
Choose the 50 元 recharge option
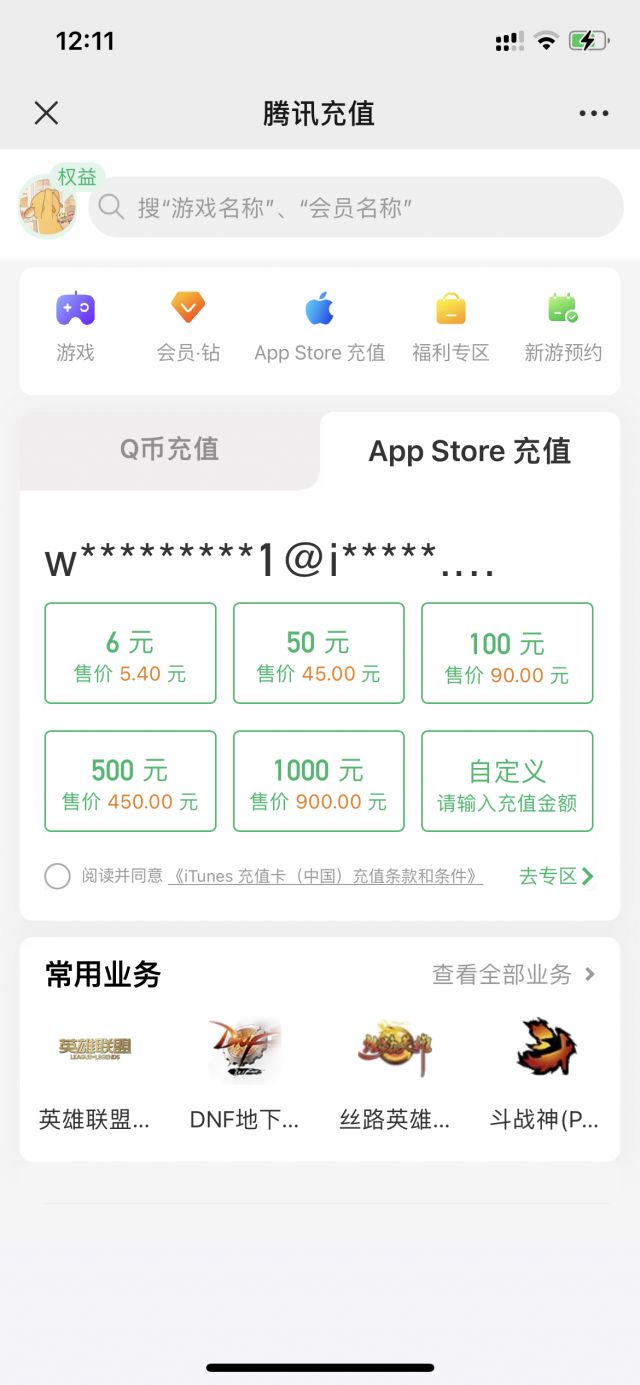(x=319, y=653)
